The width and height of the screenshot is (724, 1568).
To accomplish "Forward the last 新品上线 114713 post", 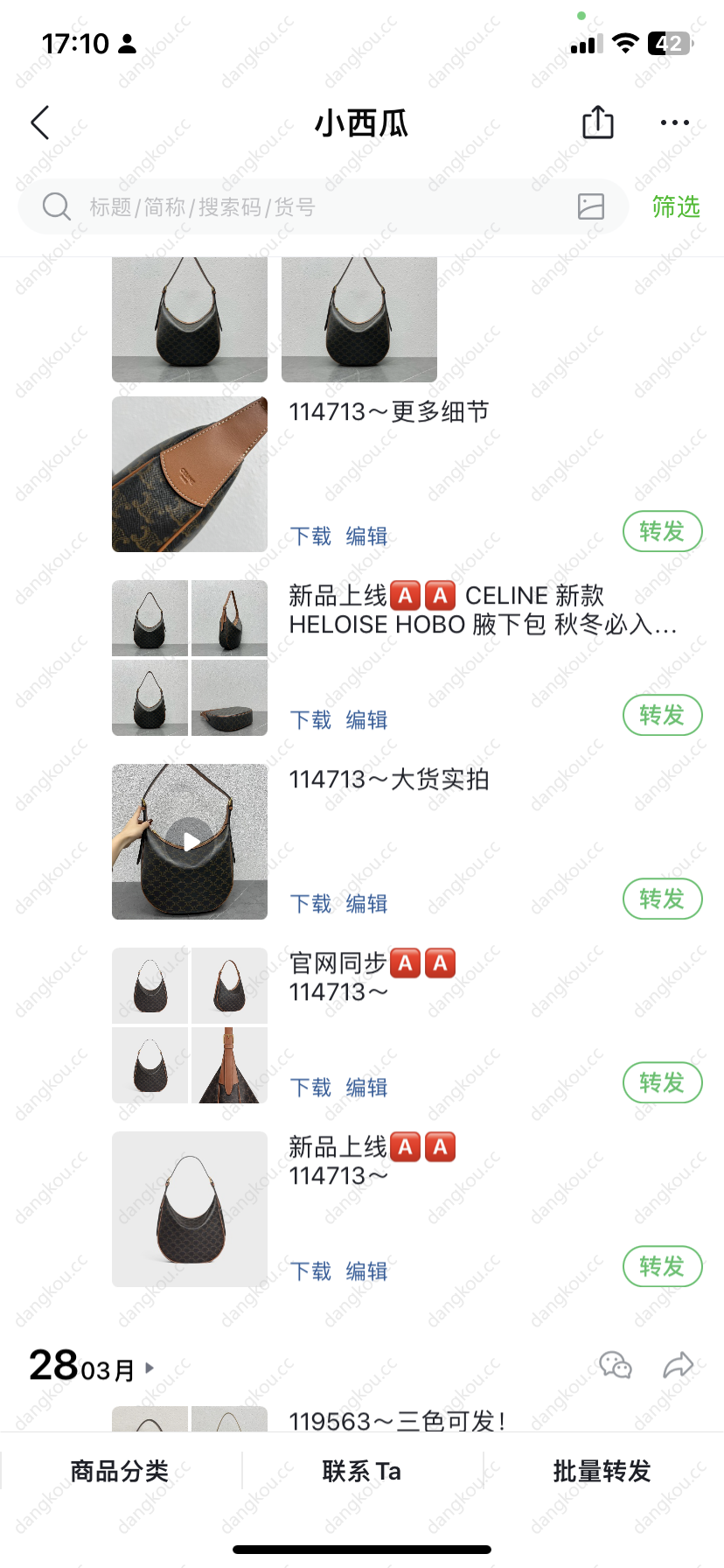I will point(662,1266).
